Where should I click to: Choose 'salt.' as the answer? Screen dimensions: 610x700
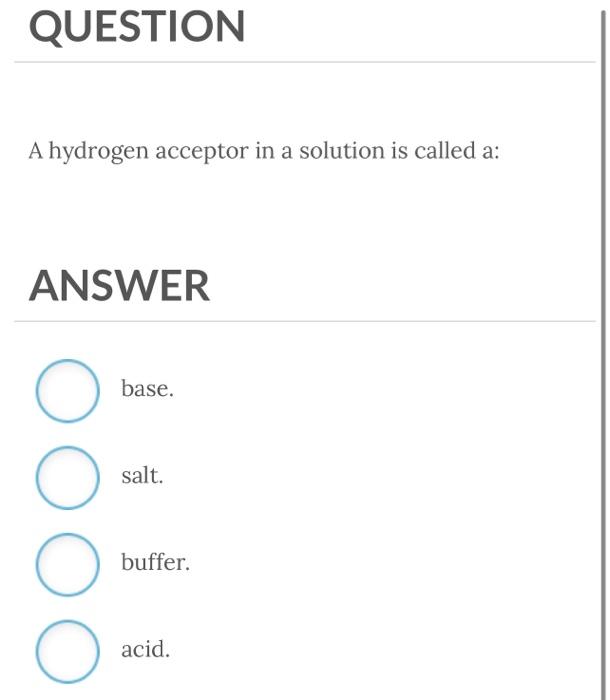point(68,477)
